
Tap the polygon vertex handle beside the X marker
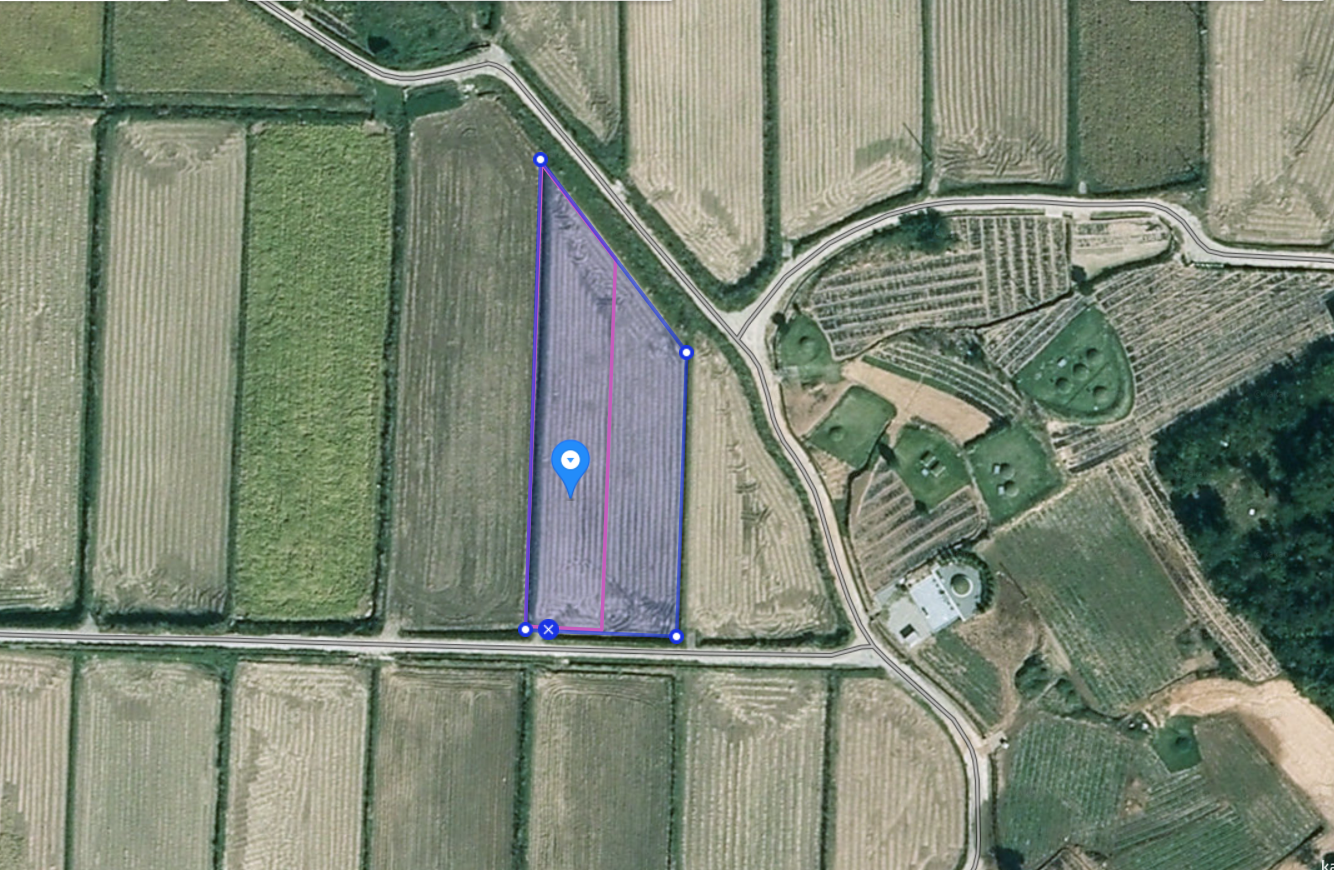(526, 629)
